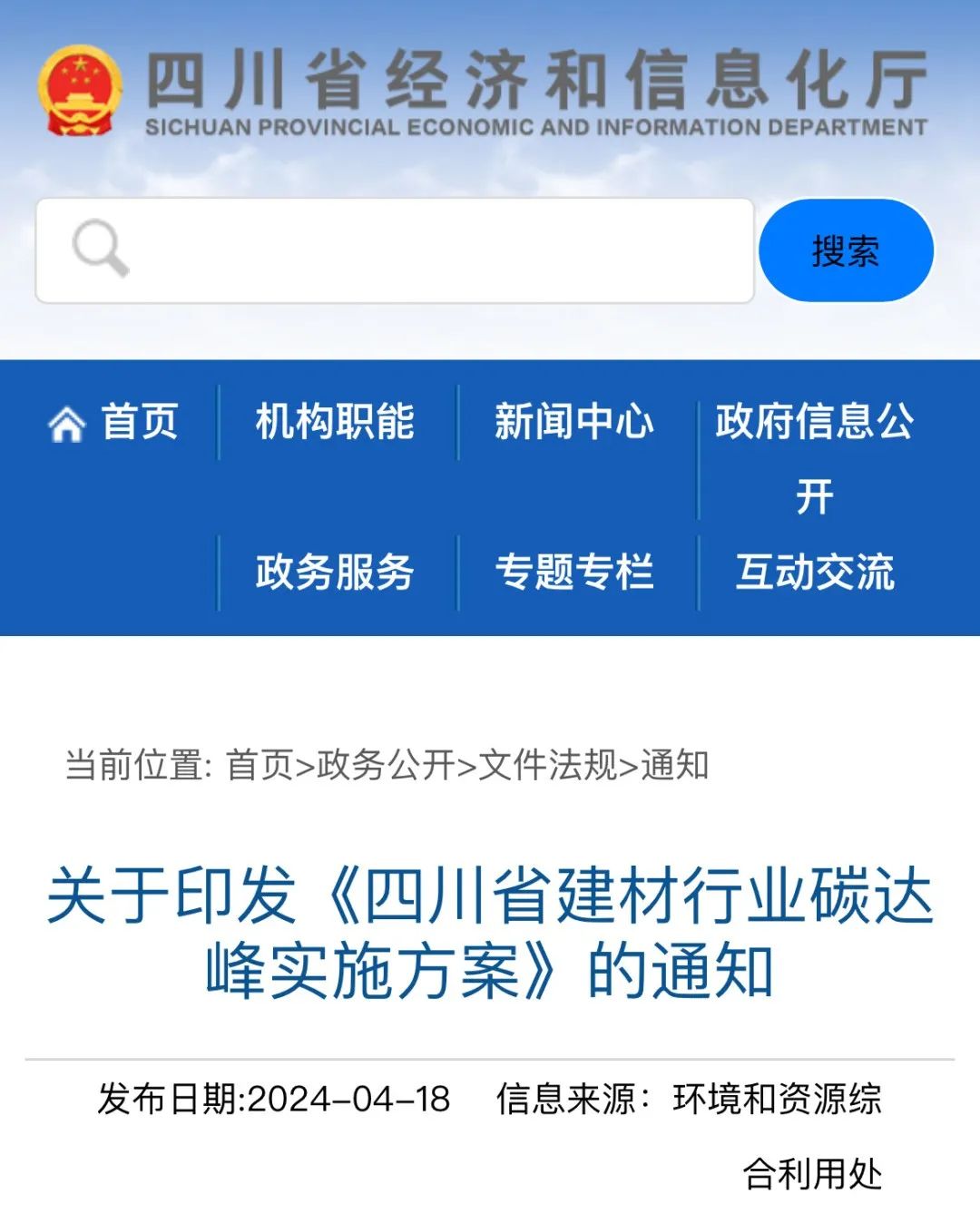The height and width of the screenshot is (1214, 980).
Task: Tap 首页 in the breadcrumb path
Action: click(x=260, y=765)
